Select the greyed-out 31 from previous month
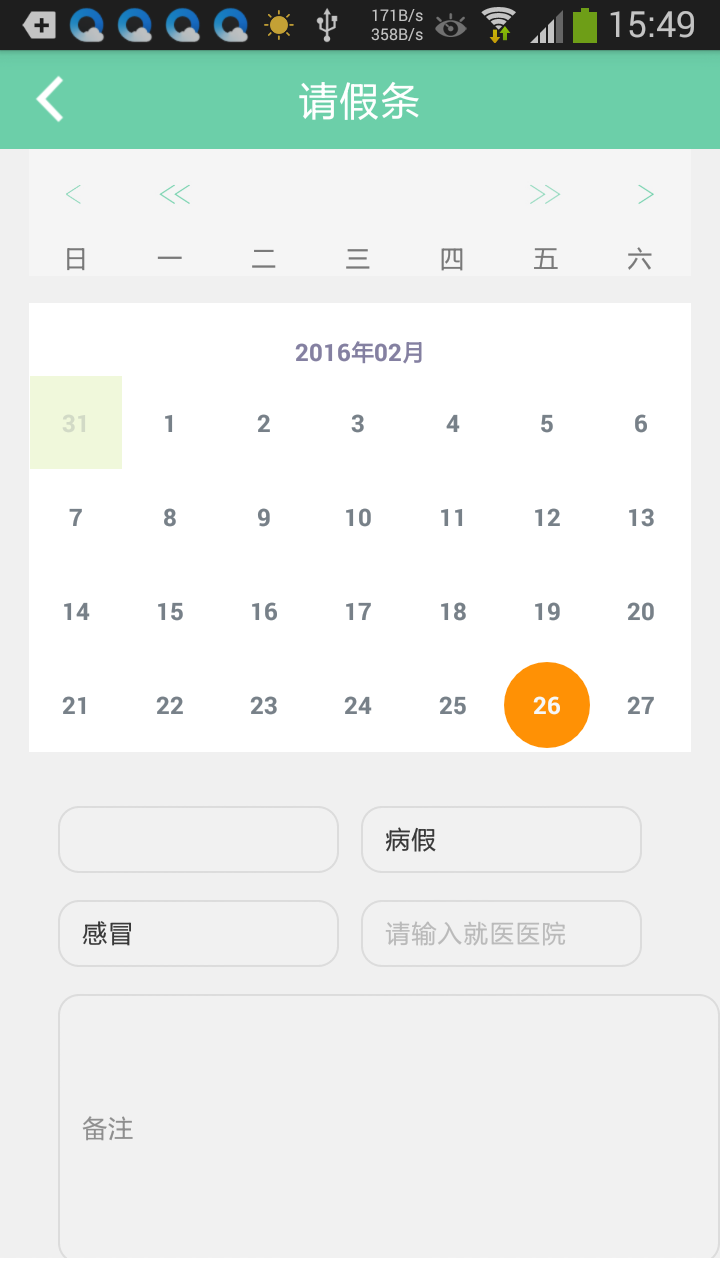 pyautogui.click(x=76, y=424)
